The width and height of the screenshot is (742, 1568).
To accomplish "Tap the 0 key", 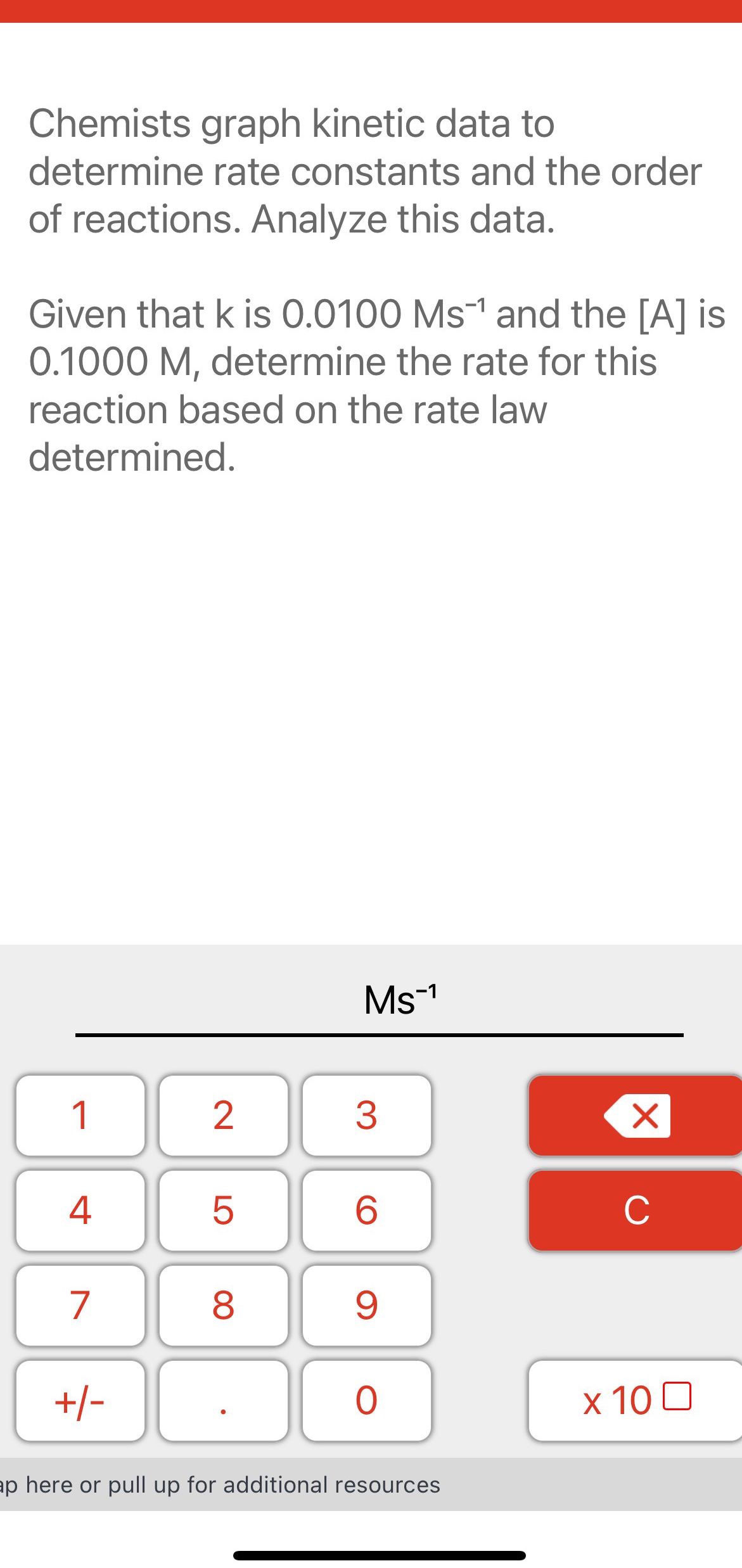I will point(366,1400).
